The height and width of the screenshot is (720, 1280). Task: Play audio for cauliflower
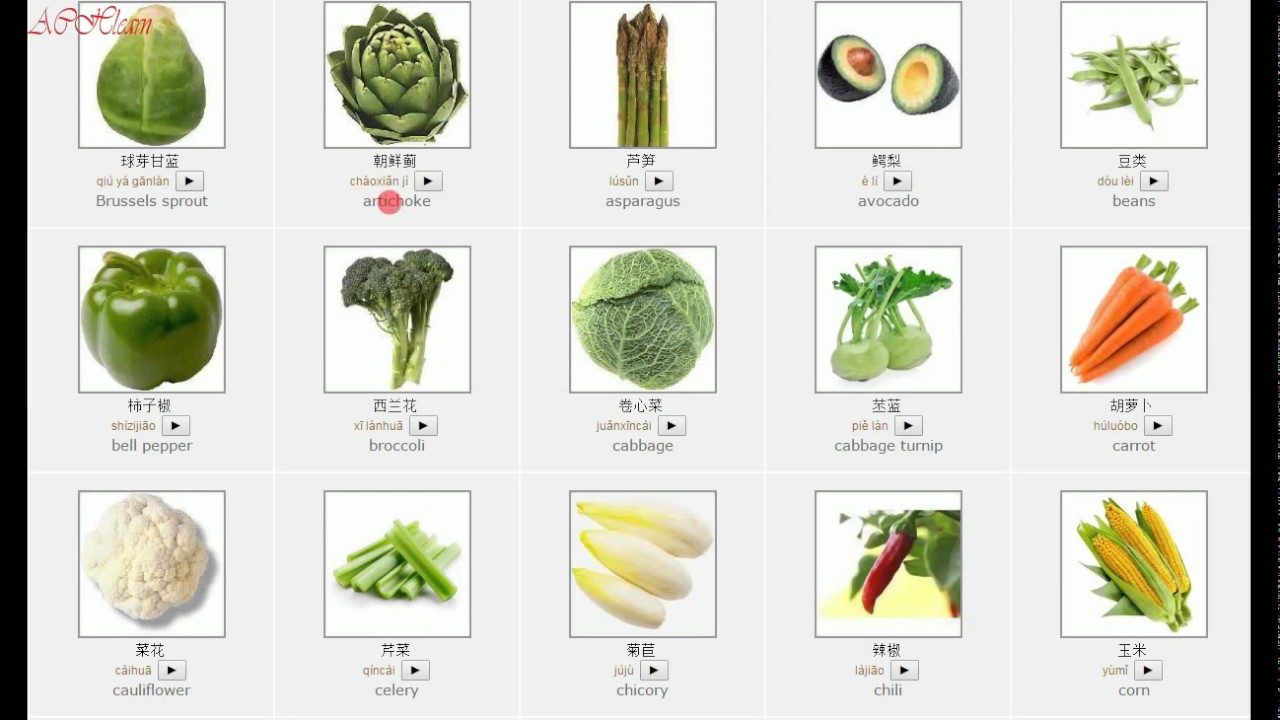click(171, 671)
